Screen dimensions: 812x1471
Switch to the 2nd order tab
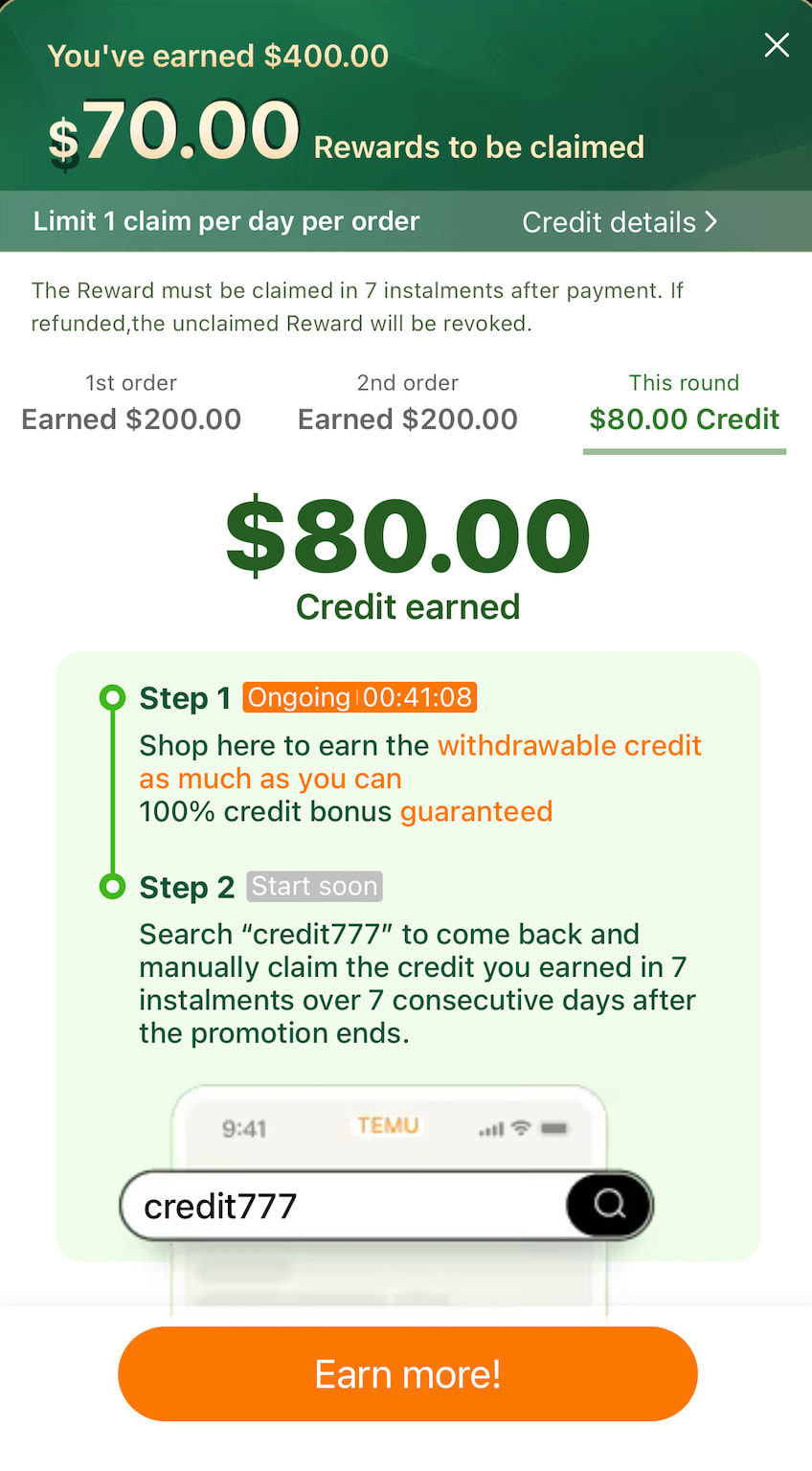point(407,403)
